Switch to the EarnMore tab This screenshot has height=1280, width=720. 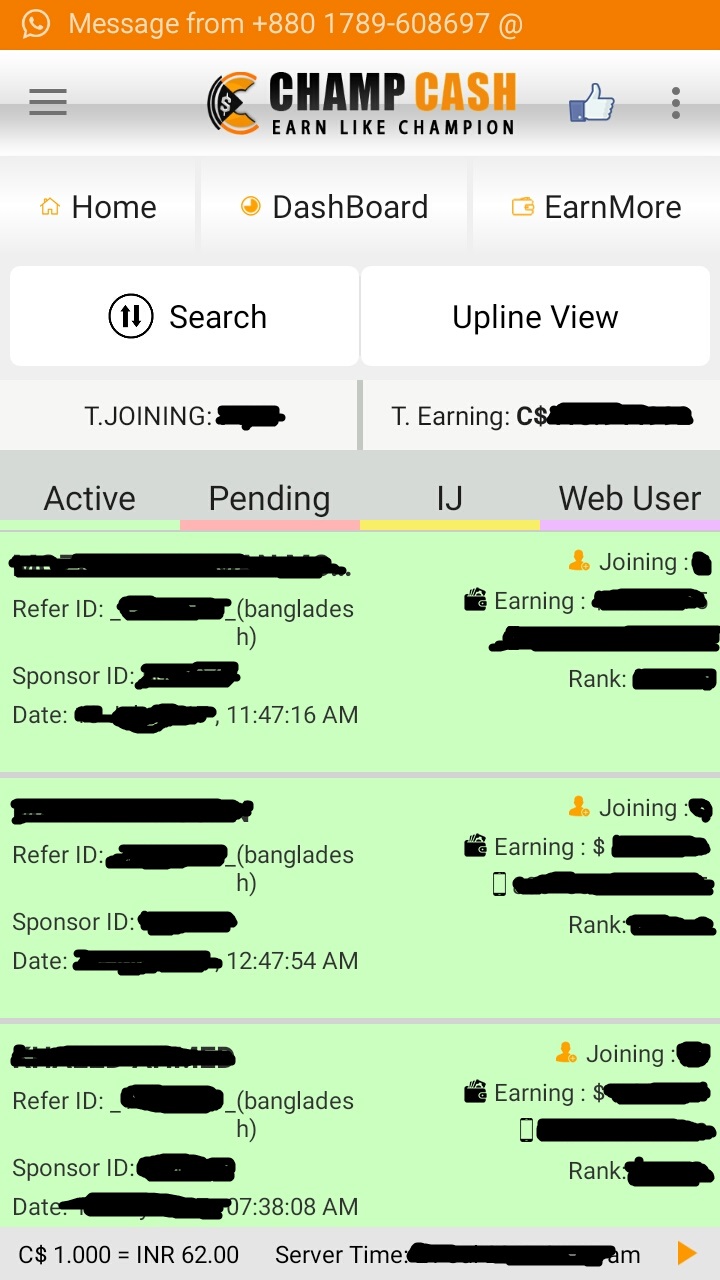(596, 207)
